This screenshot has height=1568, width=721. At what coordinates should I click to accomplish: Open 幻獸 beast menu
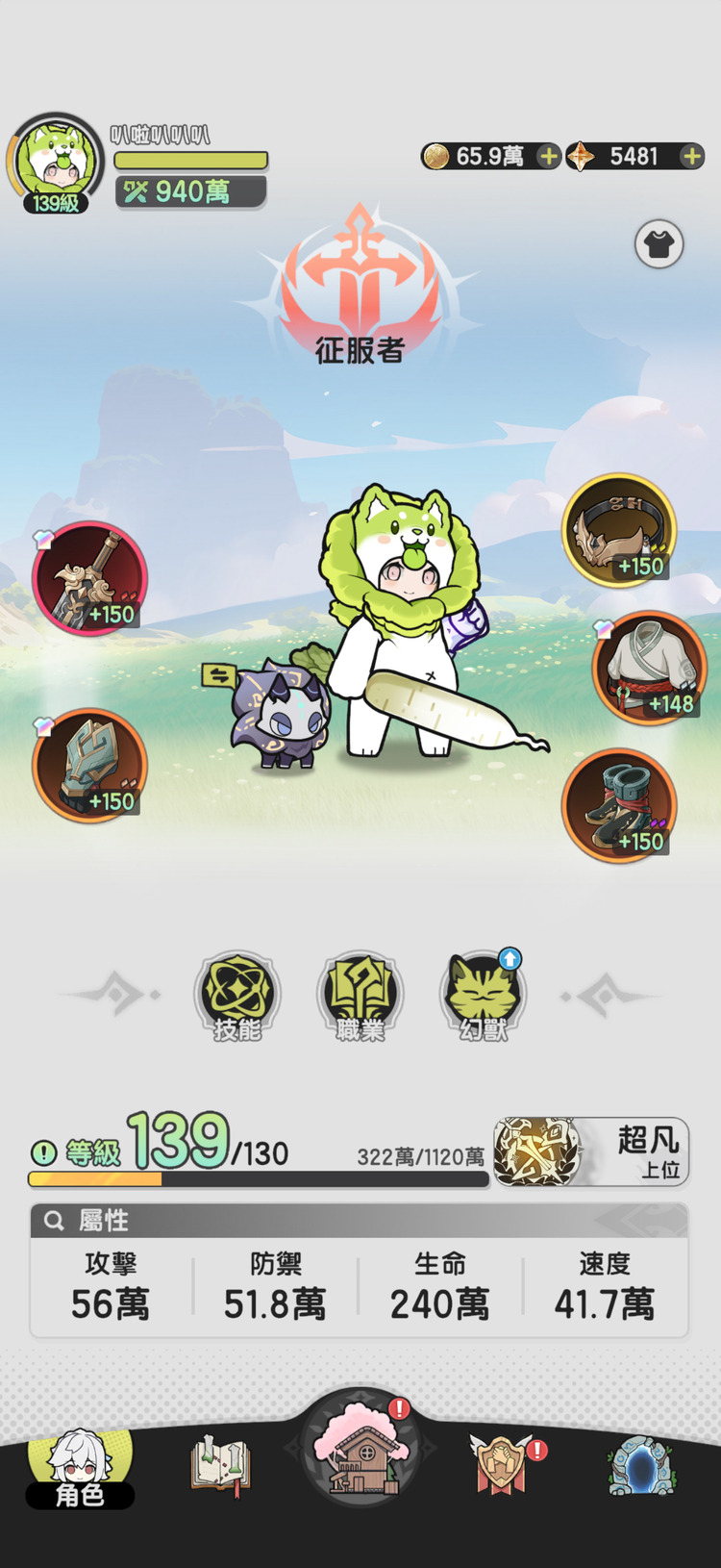[483, 998]
